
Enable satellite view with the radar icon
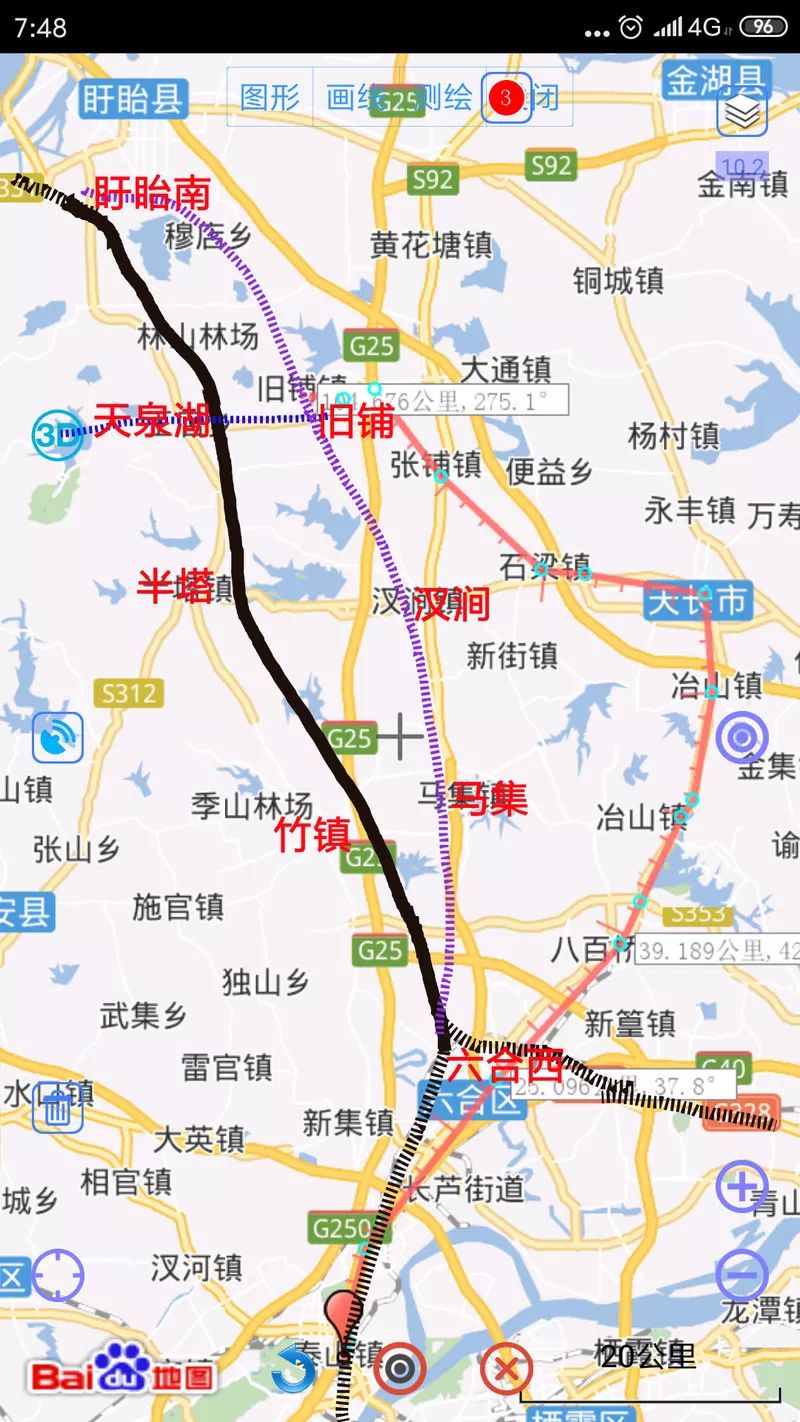(57, 735)
